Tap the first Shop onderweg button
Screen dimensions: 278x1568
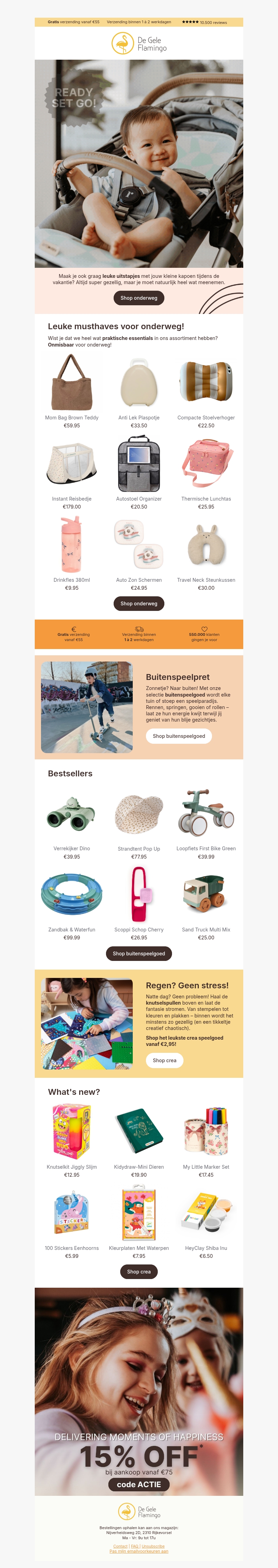pyautogui.click(x=138, y=298)
